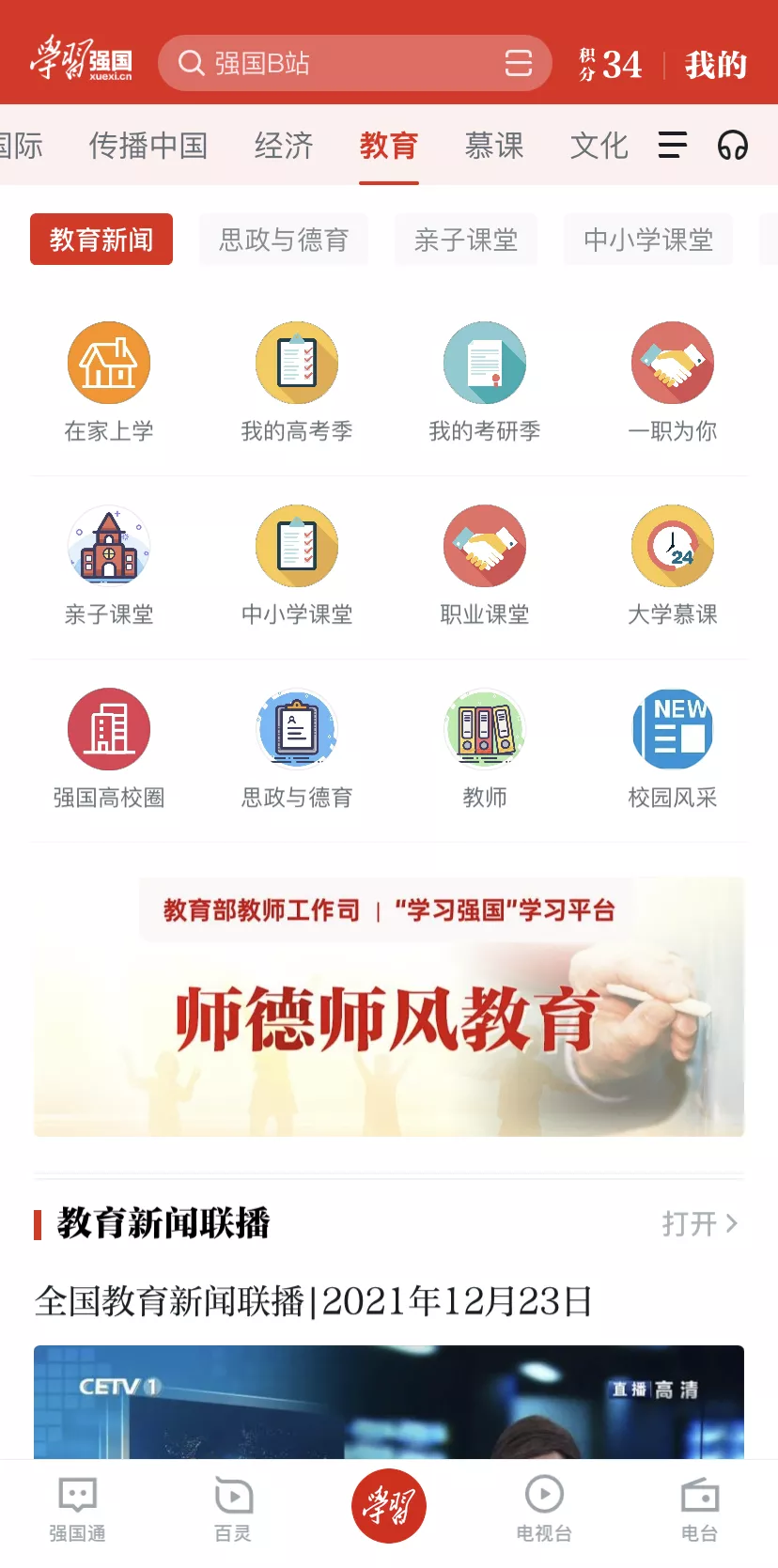Open the channel list menu icon
The width and height of the screenshot is (778, 1568).
[x=672, y=145]
